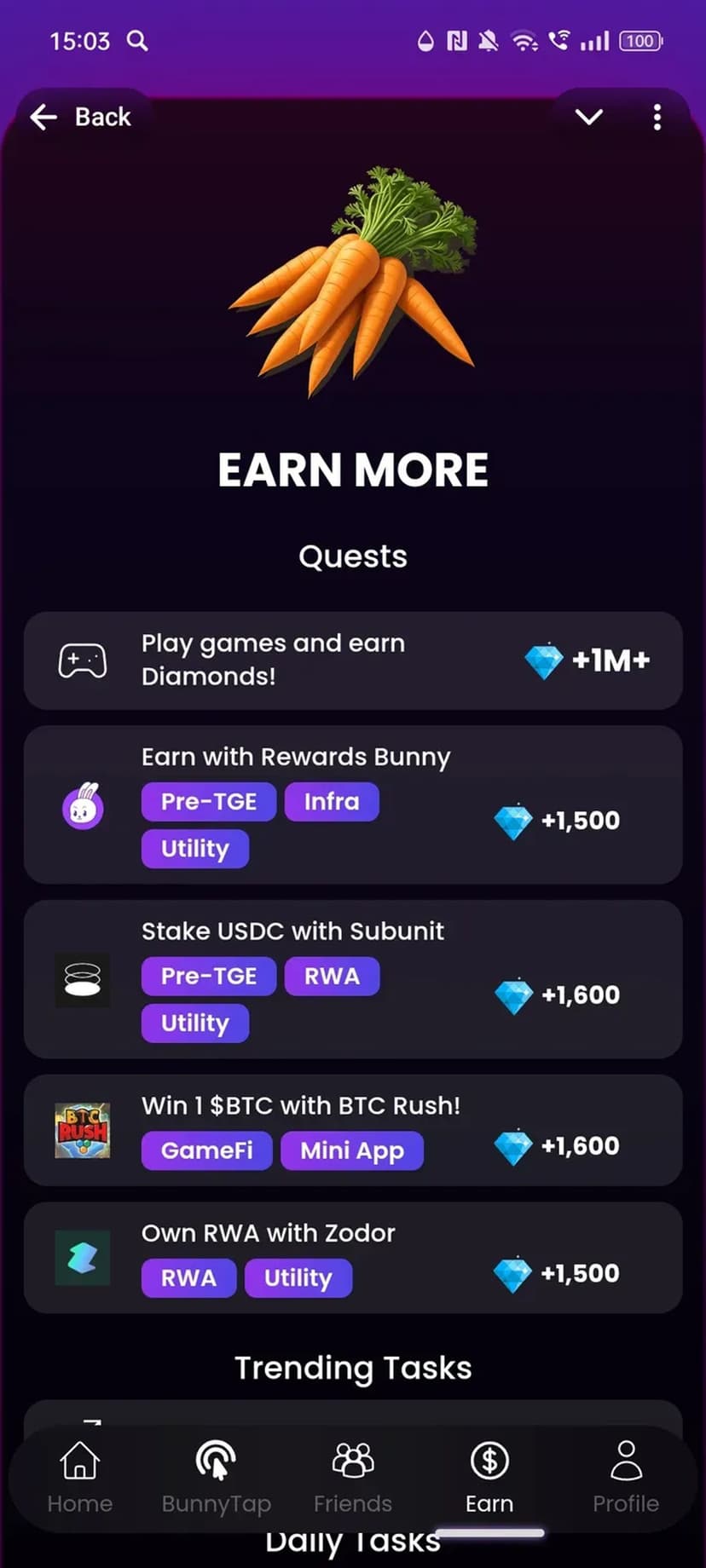Collapse the mini app with the chevron
The height and width of the screenshot is (1568, 706).
tap(589, 117)
